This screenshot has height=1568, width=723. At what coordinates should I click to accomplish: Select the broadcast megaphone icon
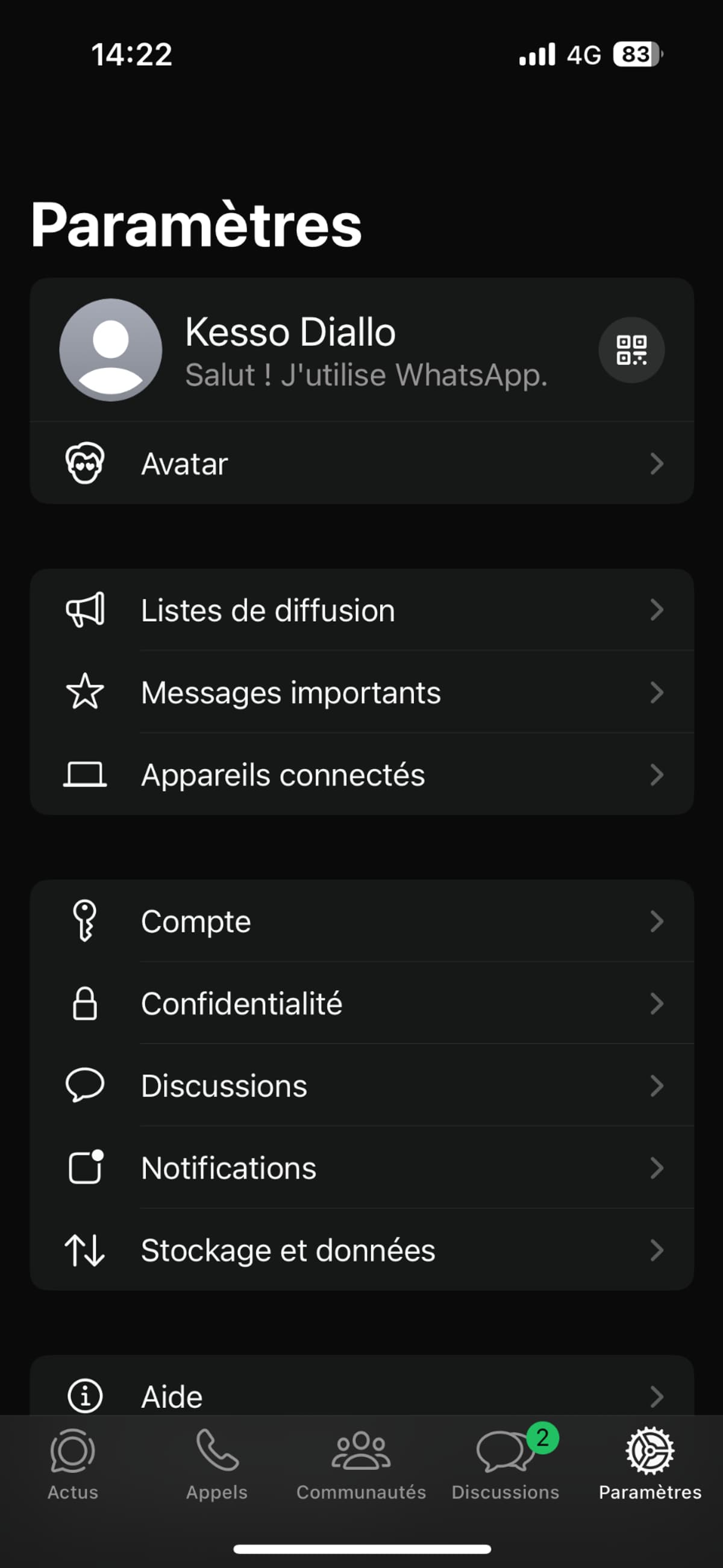click(x=85, y=610)
